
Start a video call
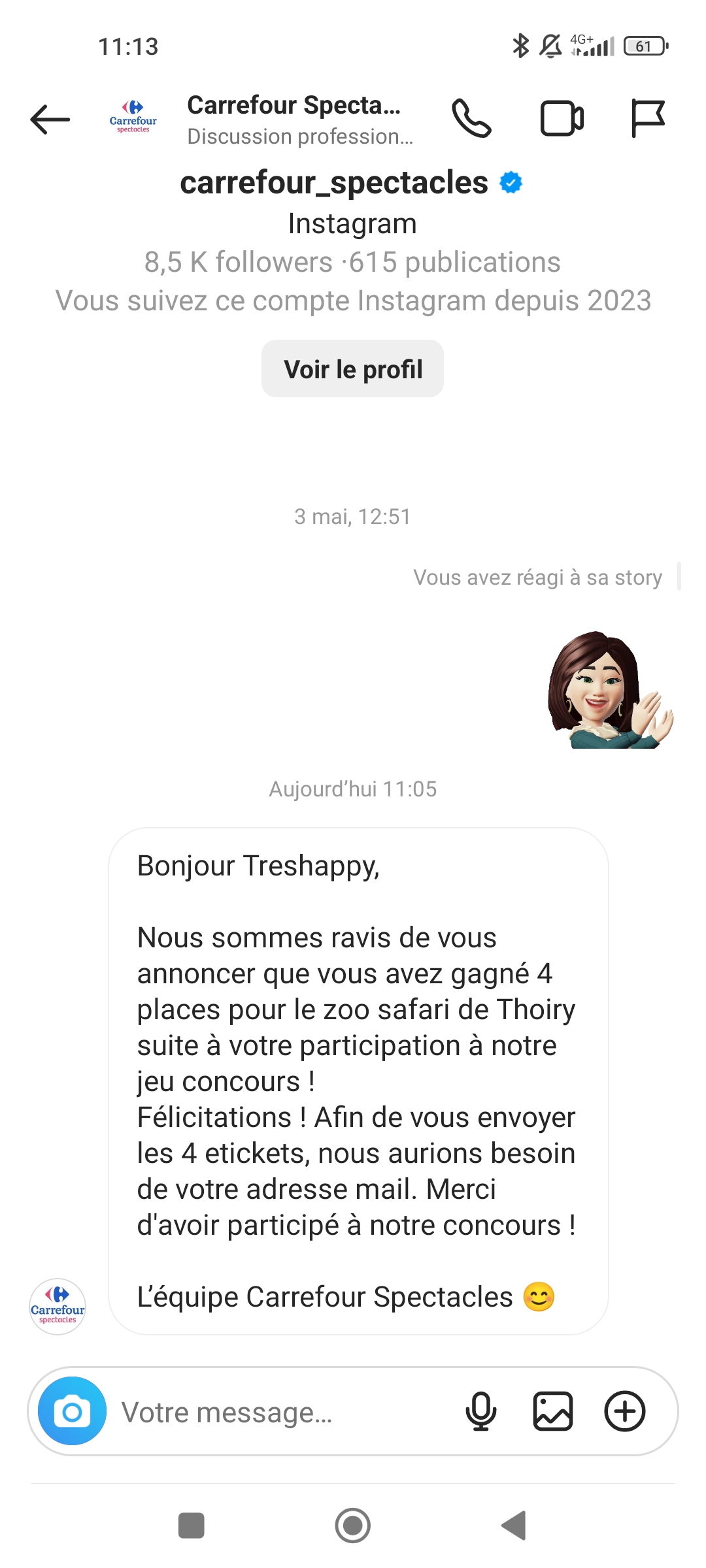point(562,119)
